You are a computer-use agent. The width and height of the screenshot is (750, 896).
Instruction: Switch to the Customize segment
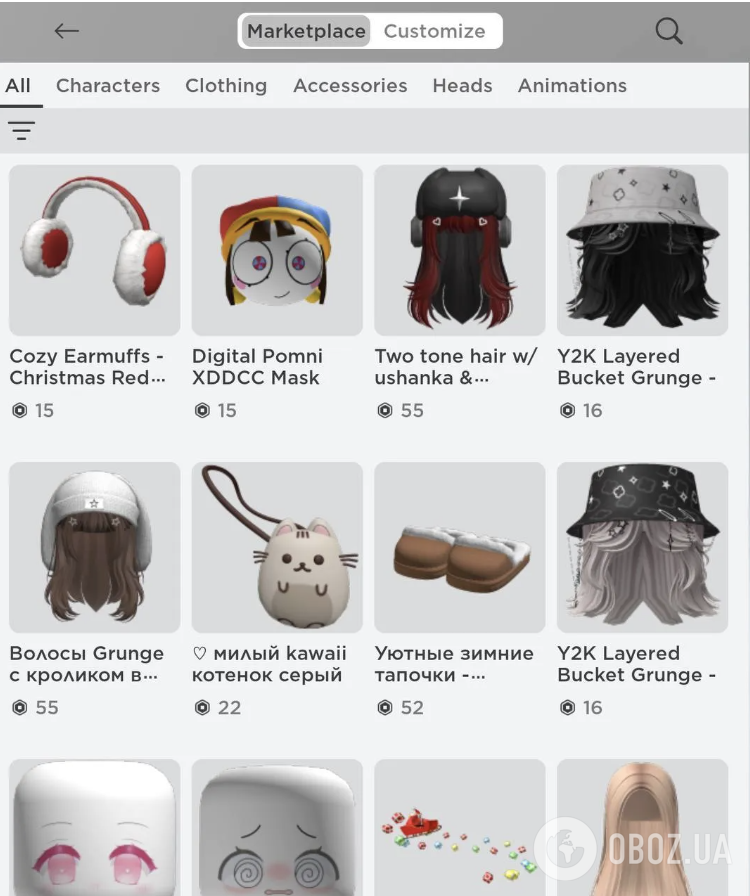pyautogui.click(x=434, y=31)
